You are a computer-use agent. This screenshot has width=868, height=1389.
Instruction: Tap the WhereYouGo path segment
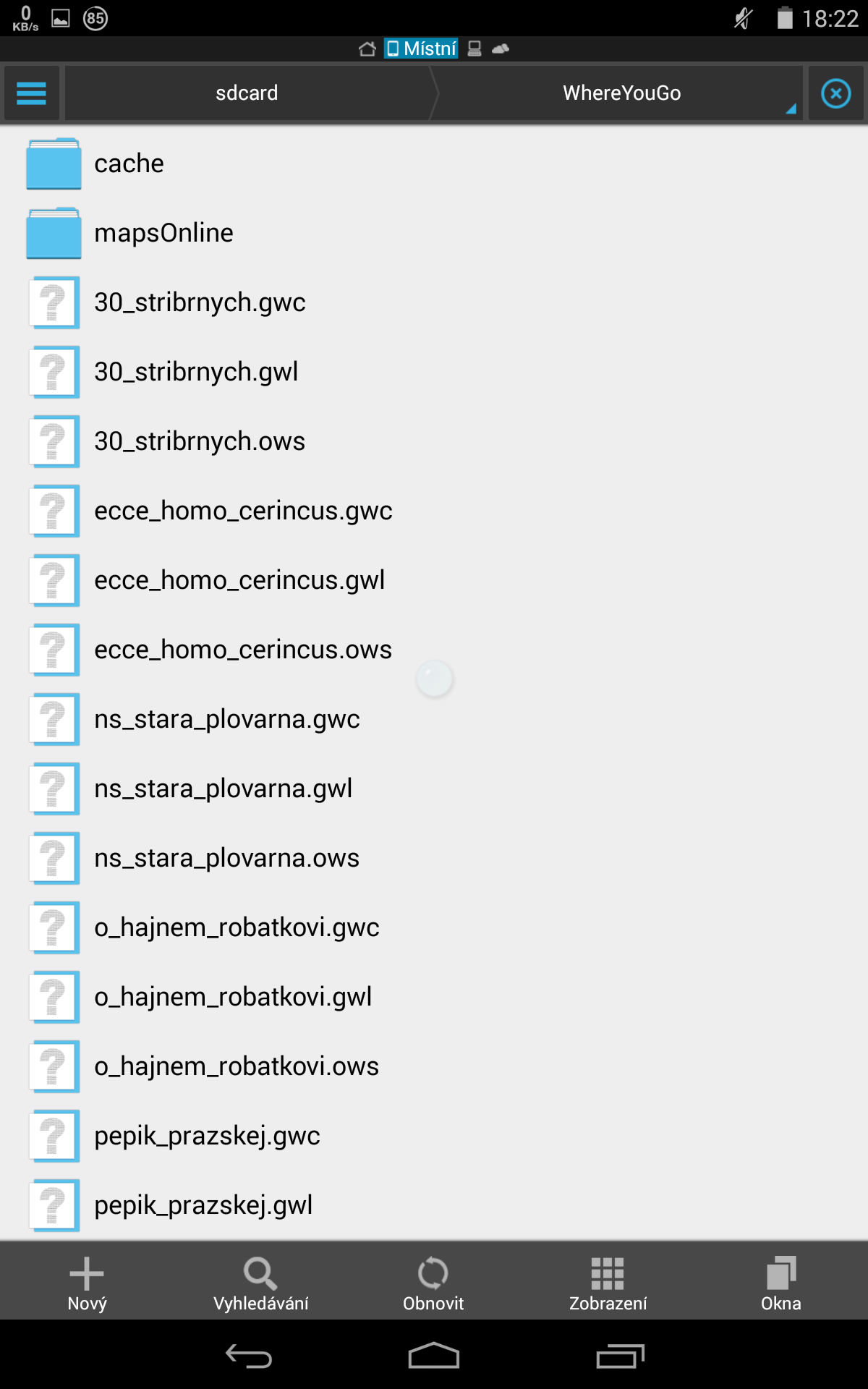[621, 93]
